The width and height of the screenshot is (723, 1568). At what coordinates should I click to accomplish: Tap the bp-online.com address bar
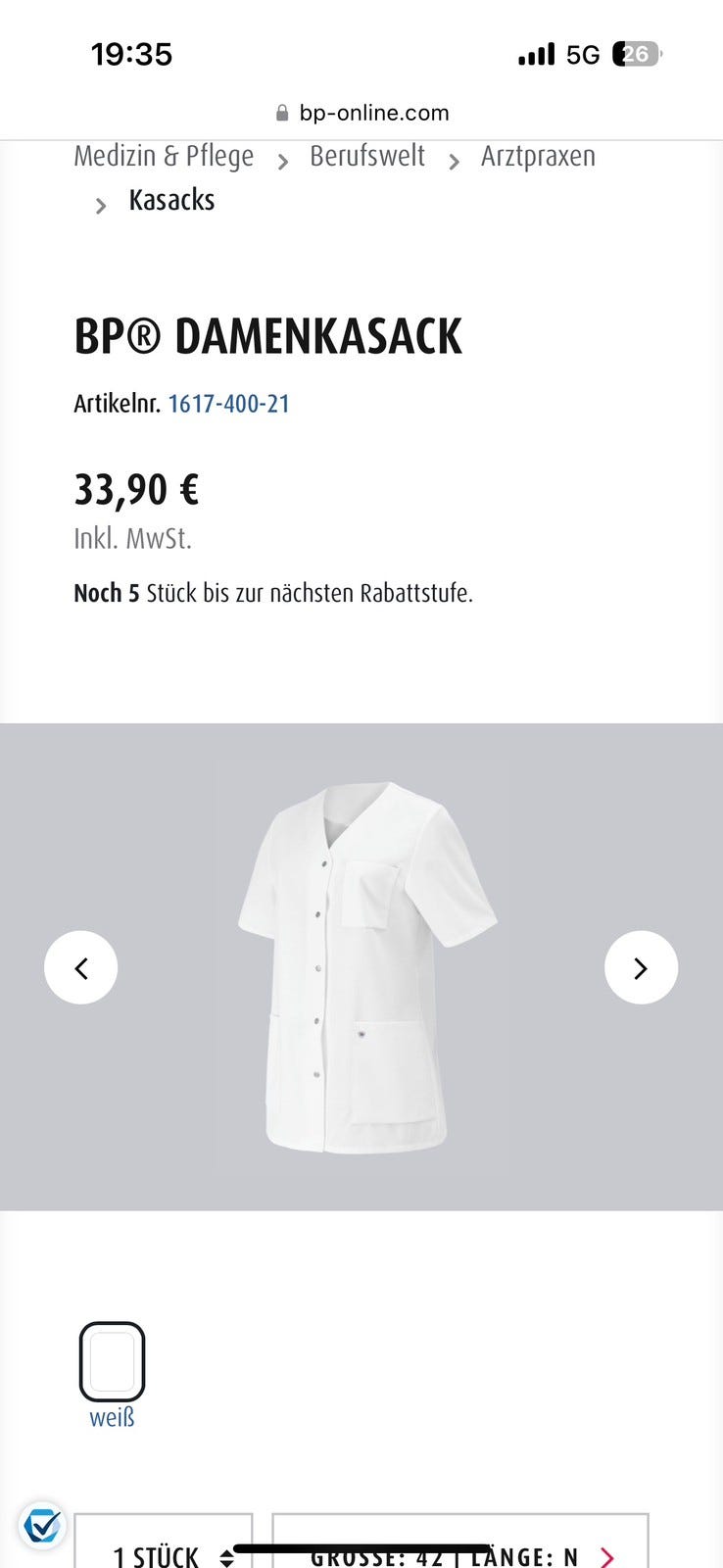point(362,113)
